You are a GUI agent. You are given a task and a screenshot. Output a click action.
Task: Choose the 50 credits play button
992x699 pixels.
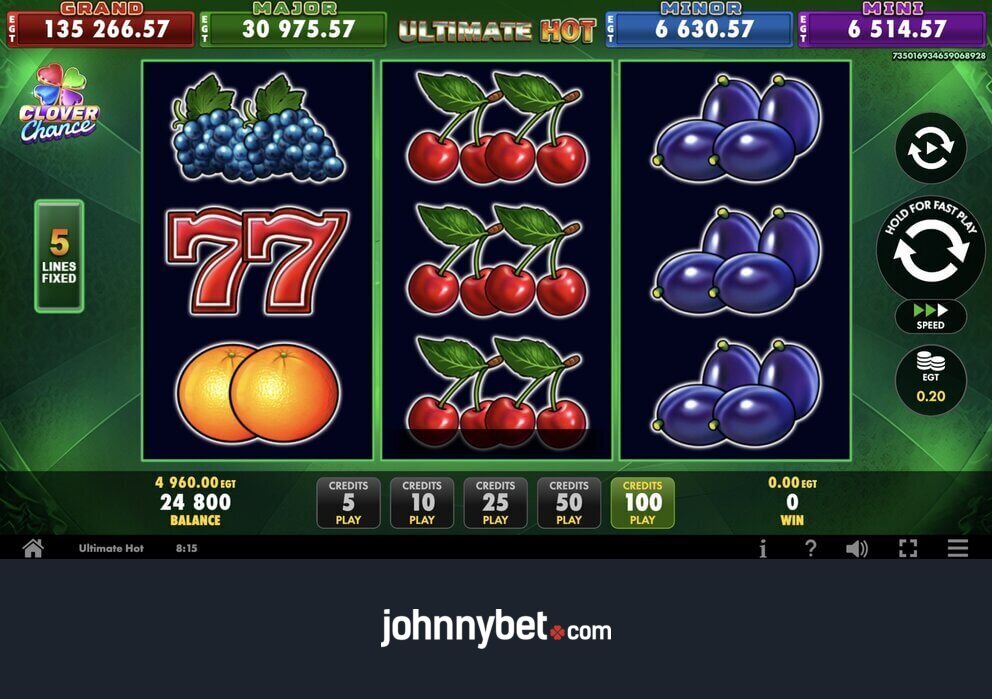569,502
